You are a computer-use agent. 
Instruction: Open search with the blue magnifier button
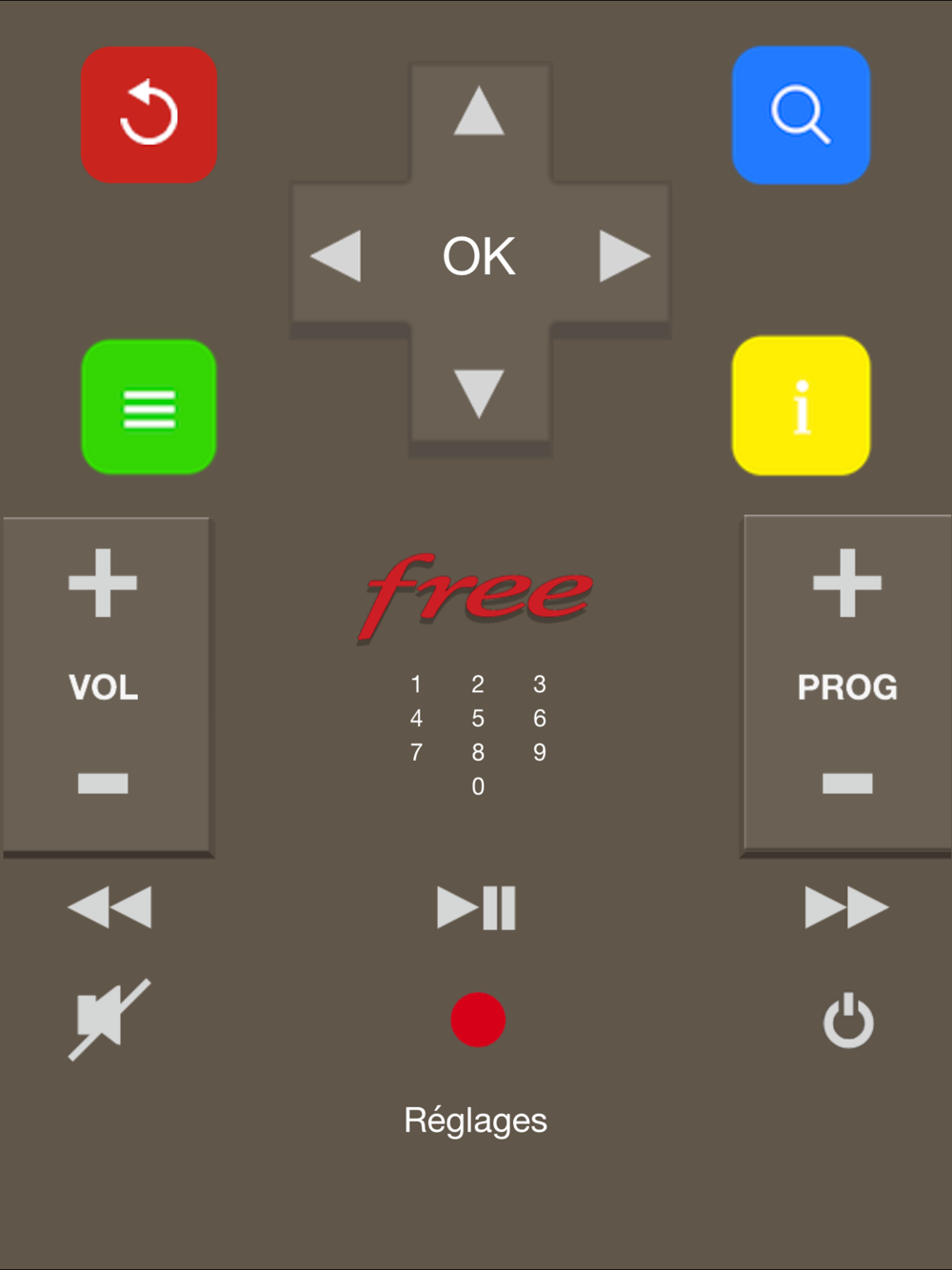tap(801, 115)
